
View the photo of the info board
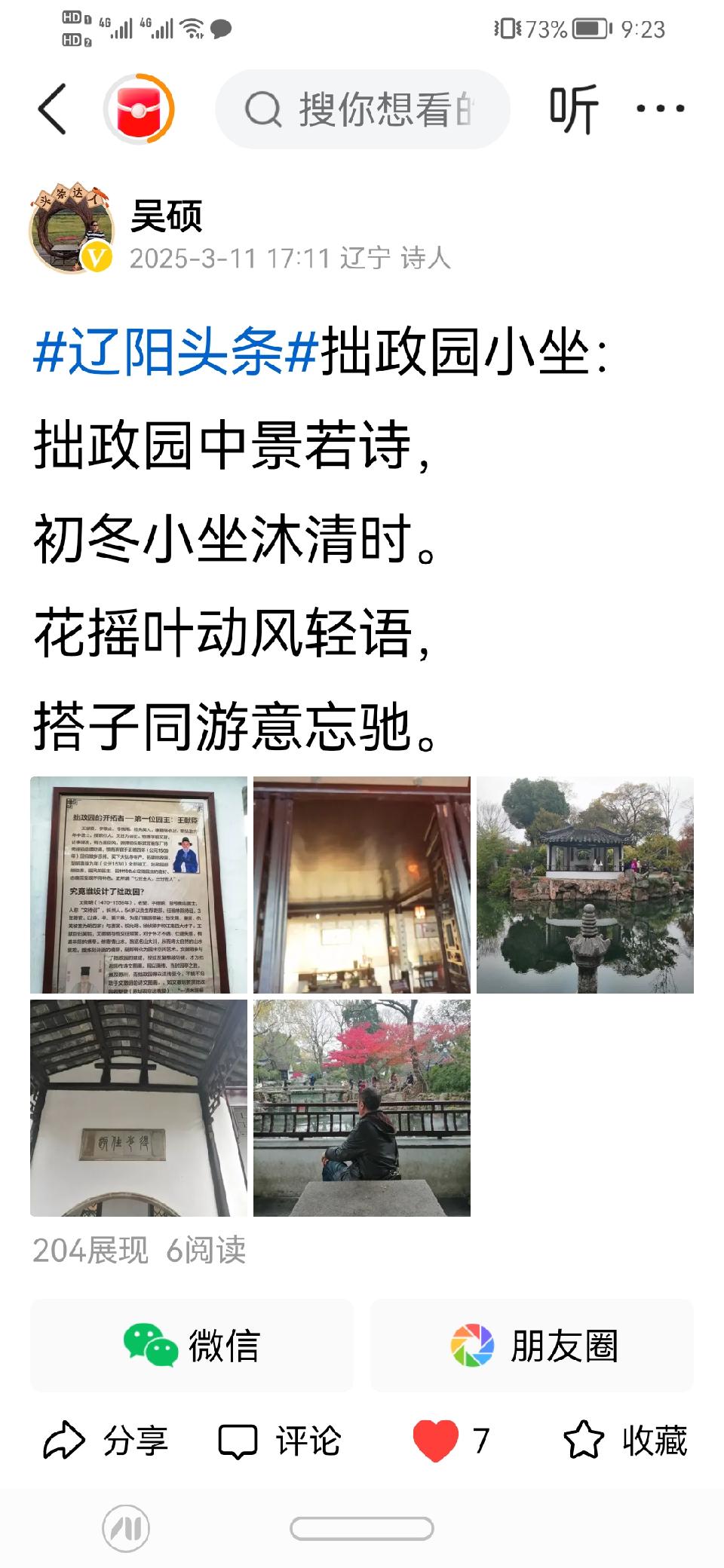pos(139,885)
